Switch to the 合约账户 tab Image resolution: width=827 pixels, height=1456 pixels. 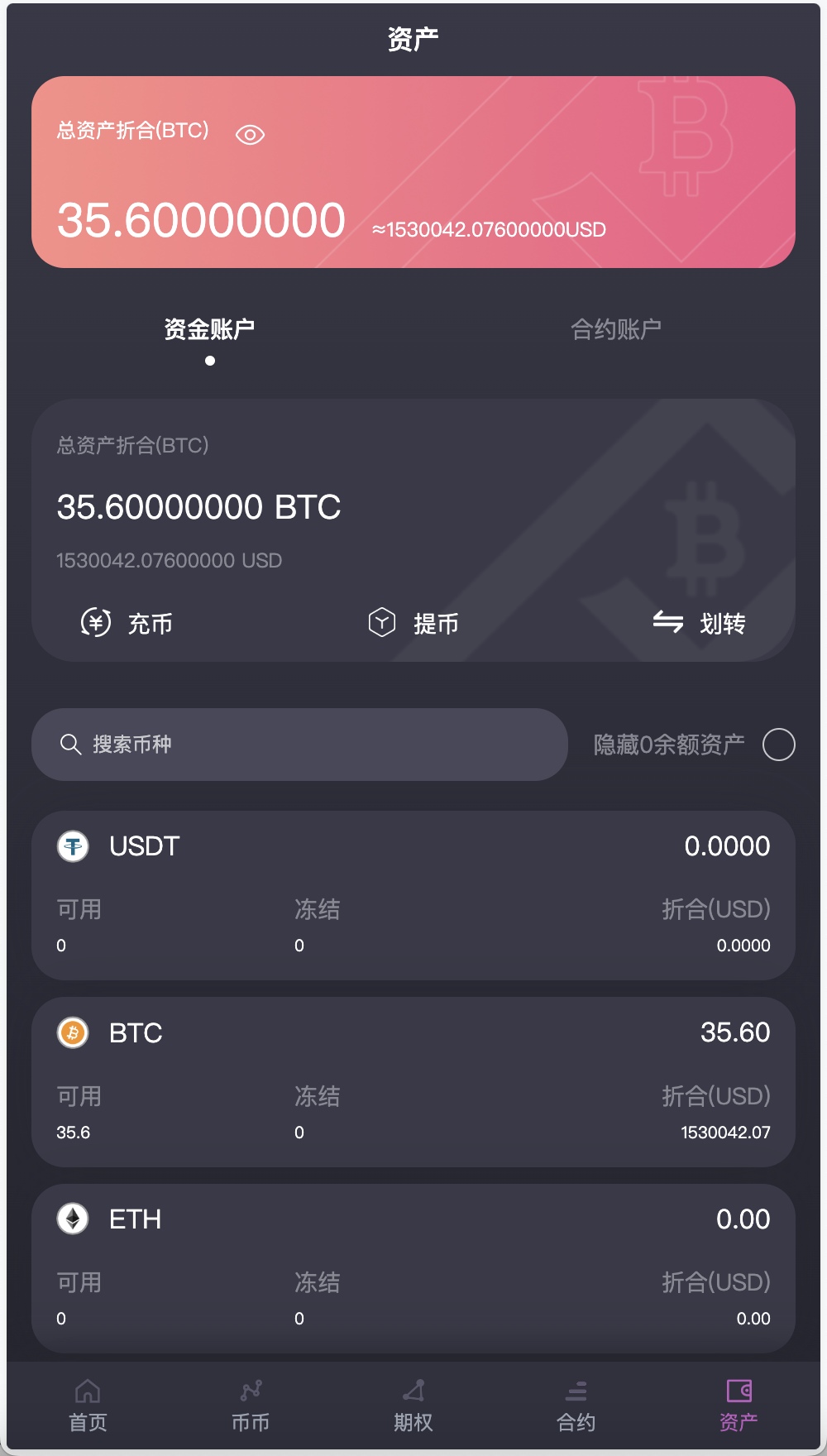[617, 327]
